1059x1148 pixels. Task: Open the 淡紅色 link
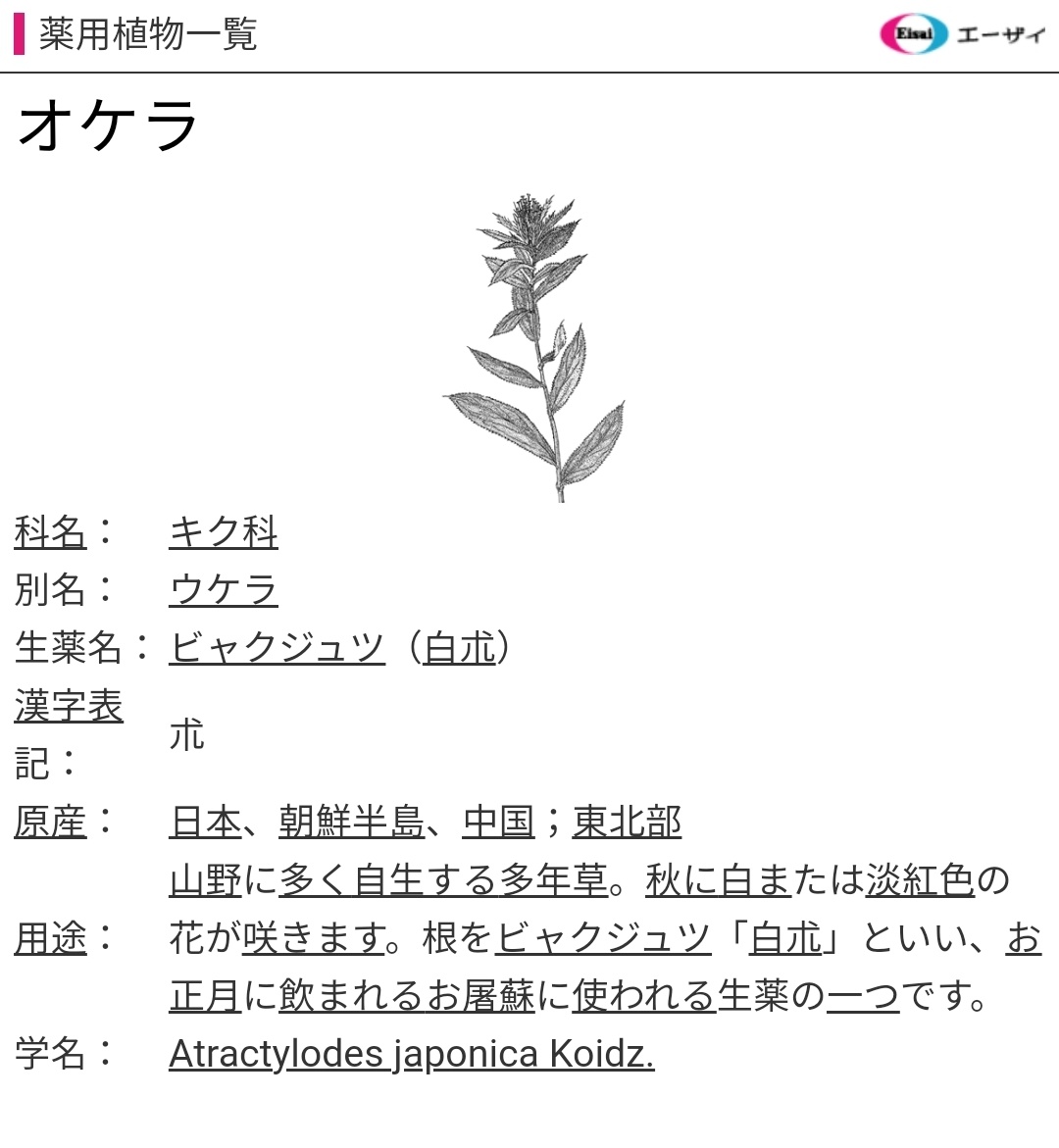tap(920, 880)
